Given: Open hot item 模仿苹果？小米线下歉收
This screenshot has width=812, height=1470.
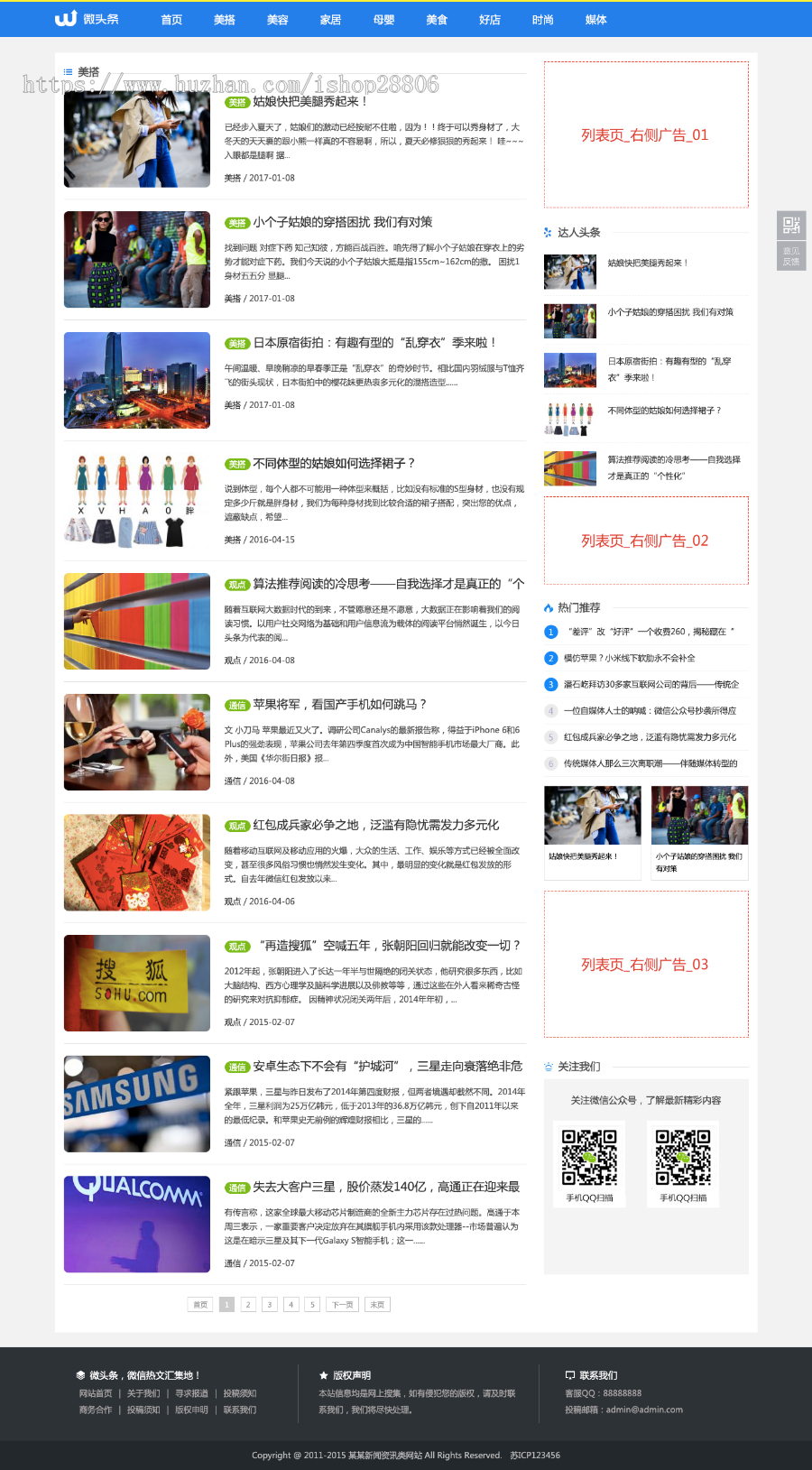Looking at the screenshot, I should point(629,658).
